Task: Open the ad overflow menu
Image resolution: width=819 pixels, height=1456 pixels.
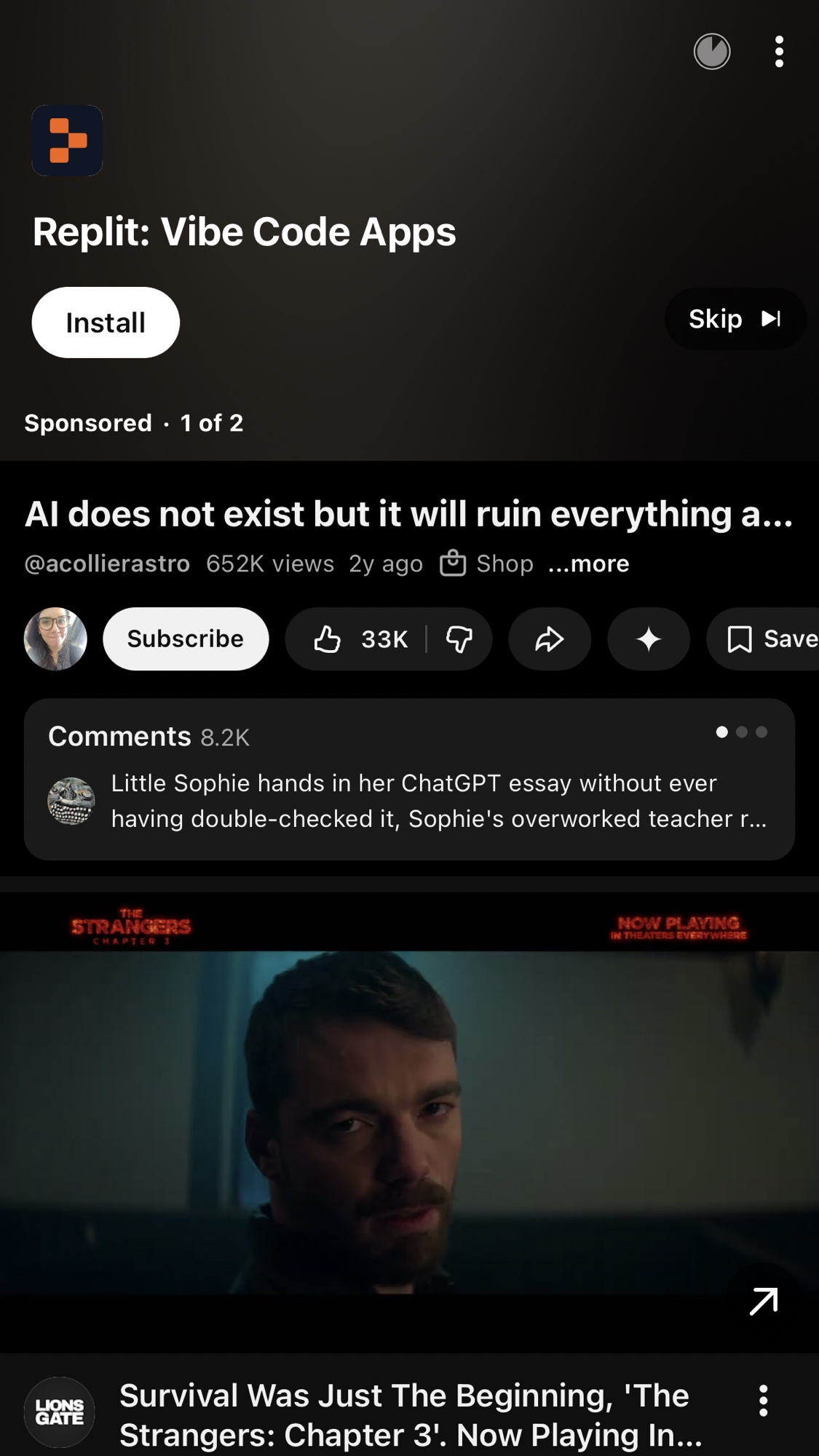Action: point(779,52)
